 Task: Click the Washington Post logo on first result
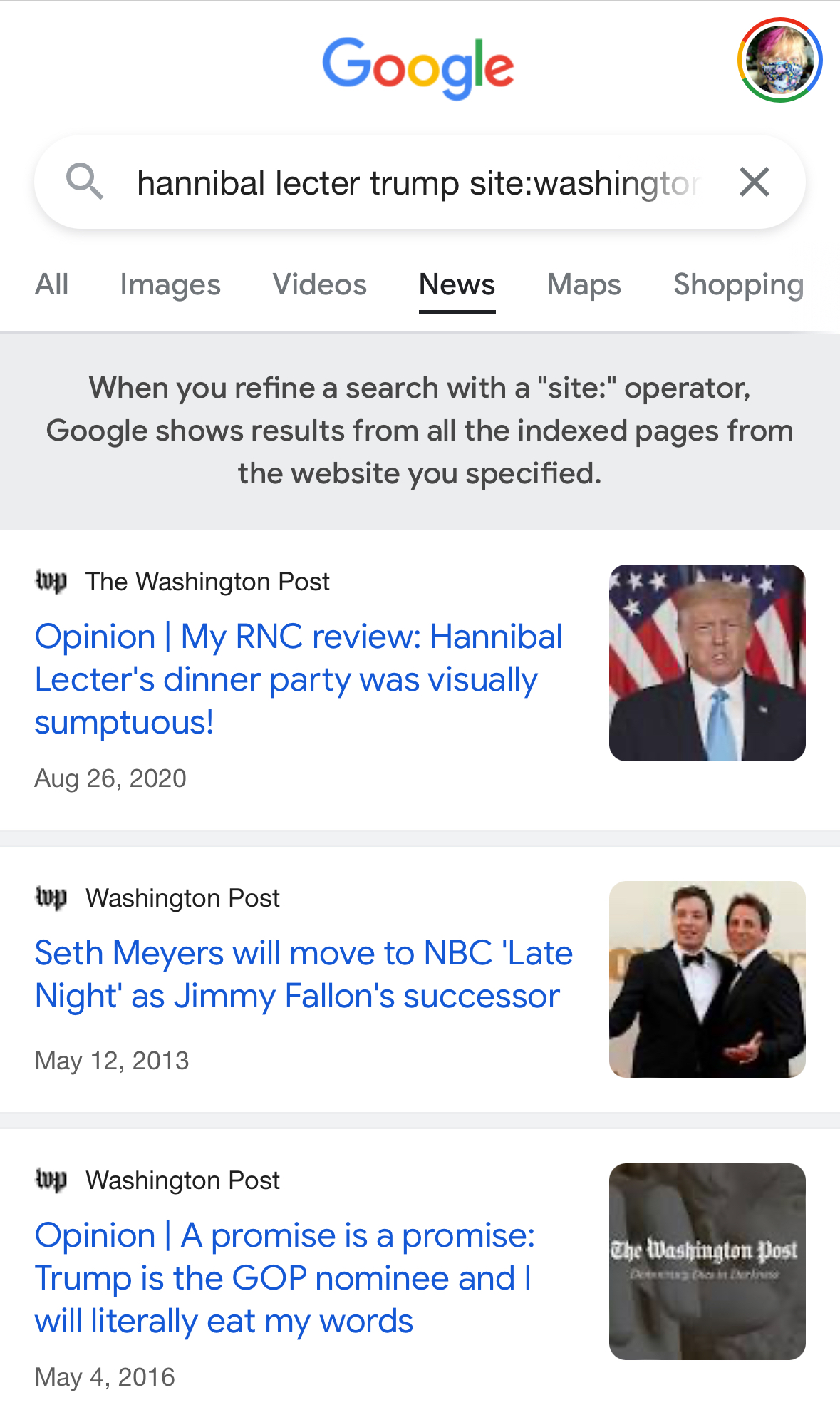[51, 581]
